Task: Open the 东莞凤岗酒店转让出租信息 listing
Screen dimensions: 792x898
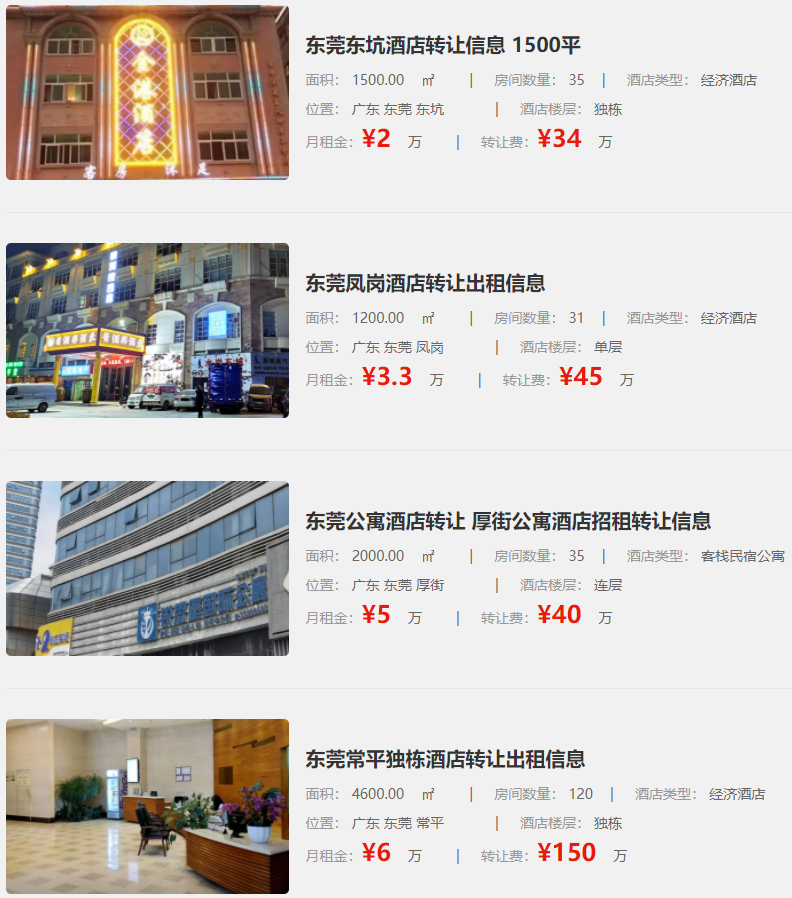Action: [x=425, y=283]
